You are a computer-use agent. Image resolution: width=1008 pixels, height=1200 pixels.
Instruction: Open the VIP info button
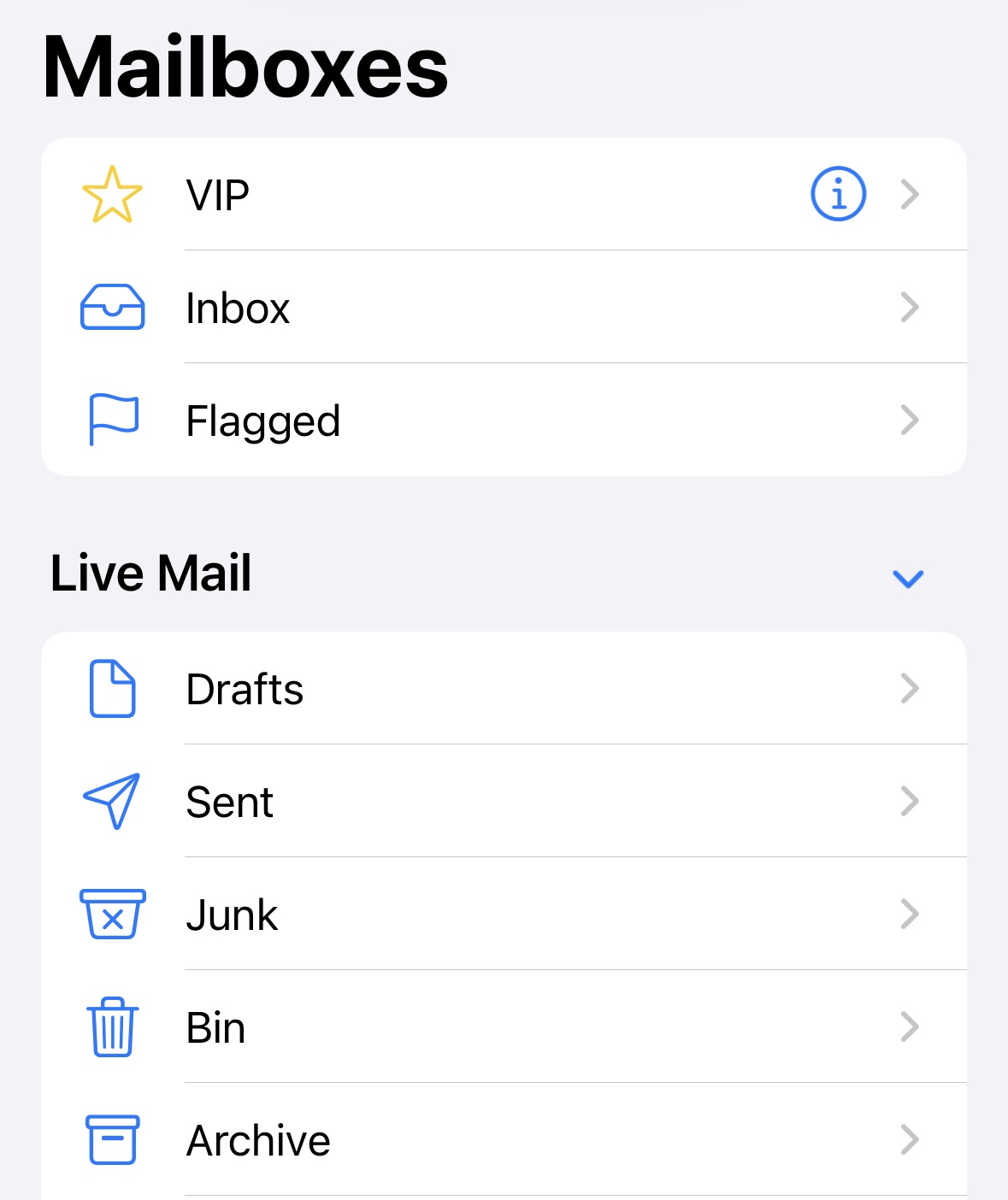point(838,194)
